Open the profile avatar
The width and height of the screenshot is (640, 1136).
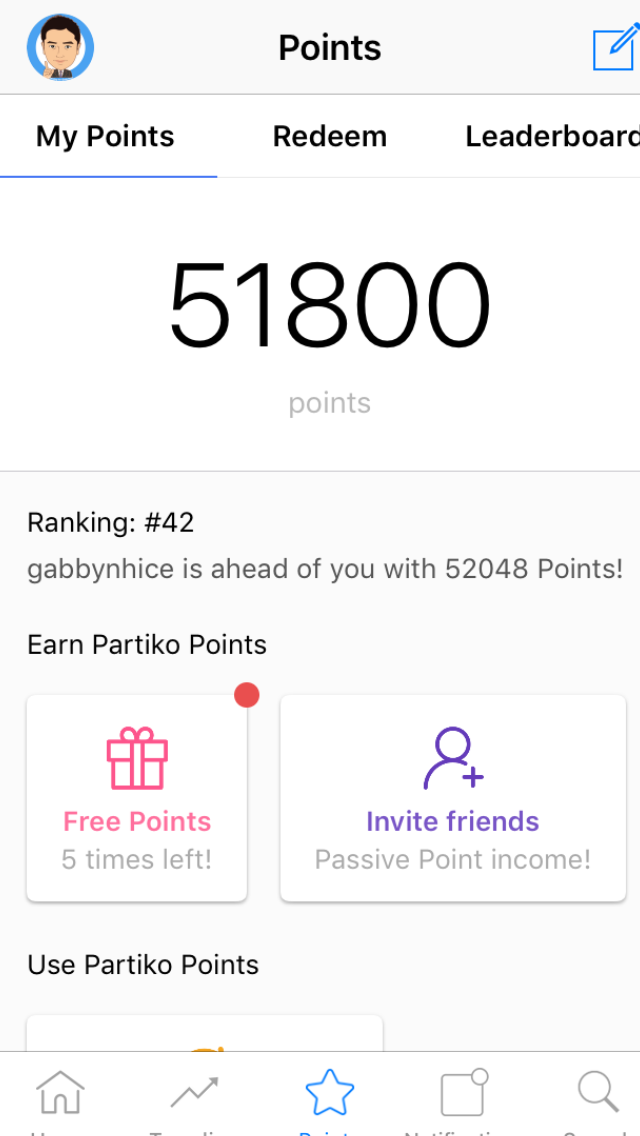[x=60, y=48]
